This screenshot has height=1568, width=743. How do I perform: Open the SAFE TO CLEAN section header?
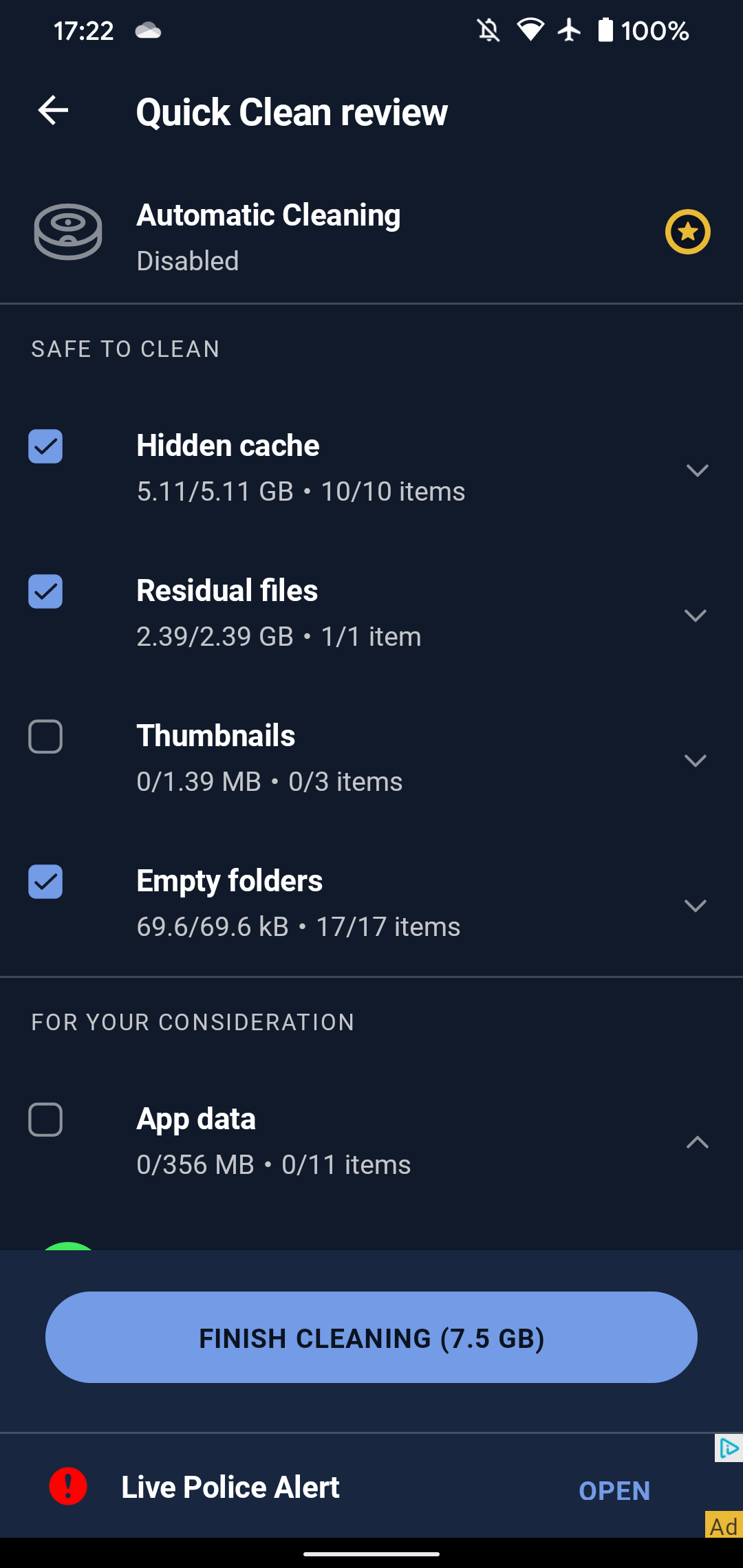pos(125,349)
